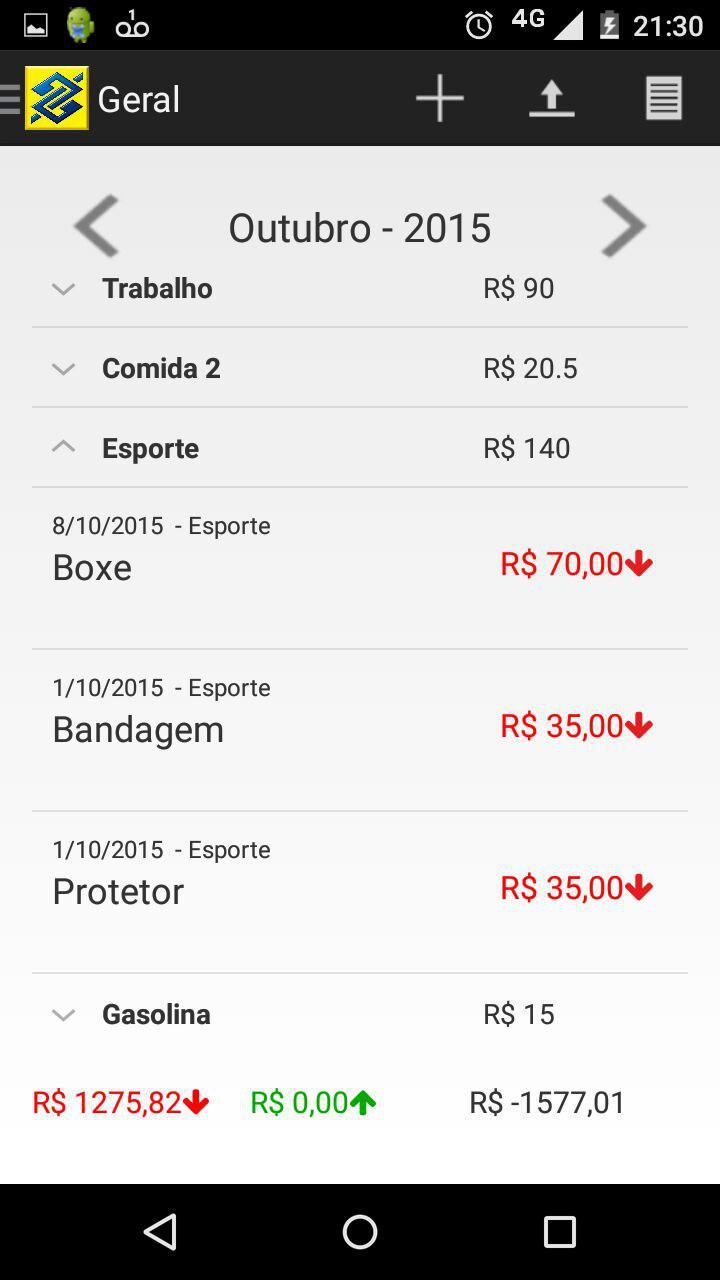The height and width of the screenshot is (1280, 720).
Task: Tap the system home button
Action: (x=360, y=1231)
